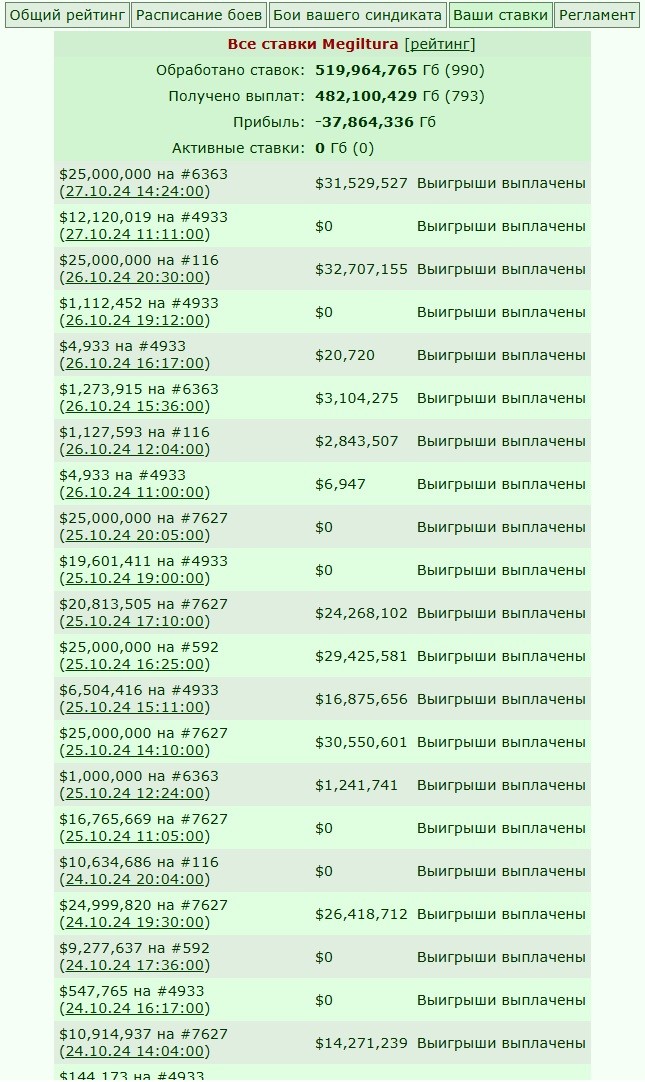Screen dimensions: 645x1082
Task: Open the 25.10.24 20:05:00 fight link
Action: (135, 535)
